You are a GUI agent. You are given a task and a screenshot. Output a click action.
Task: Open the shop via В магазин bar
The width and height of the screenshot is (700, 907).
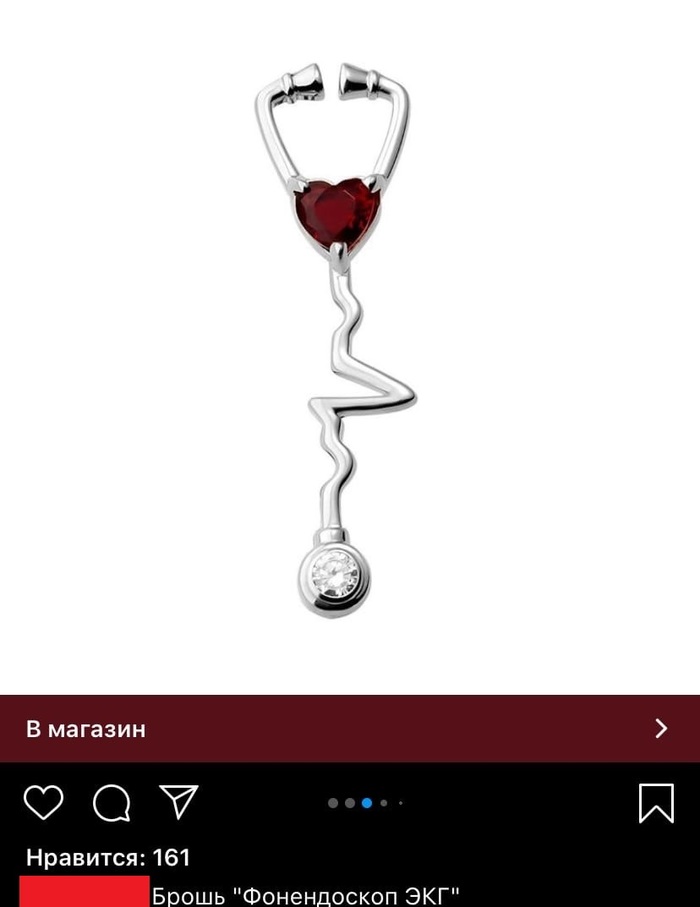(349, 729)
